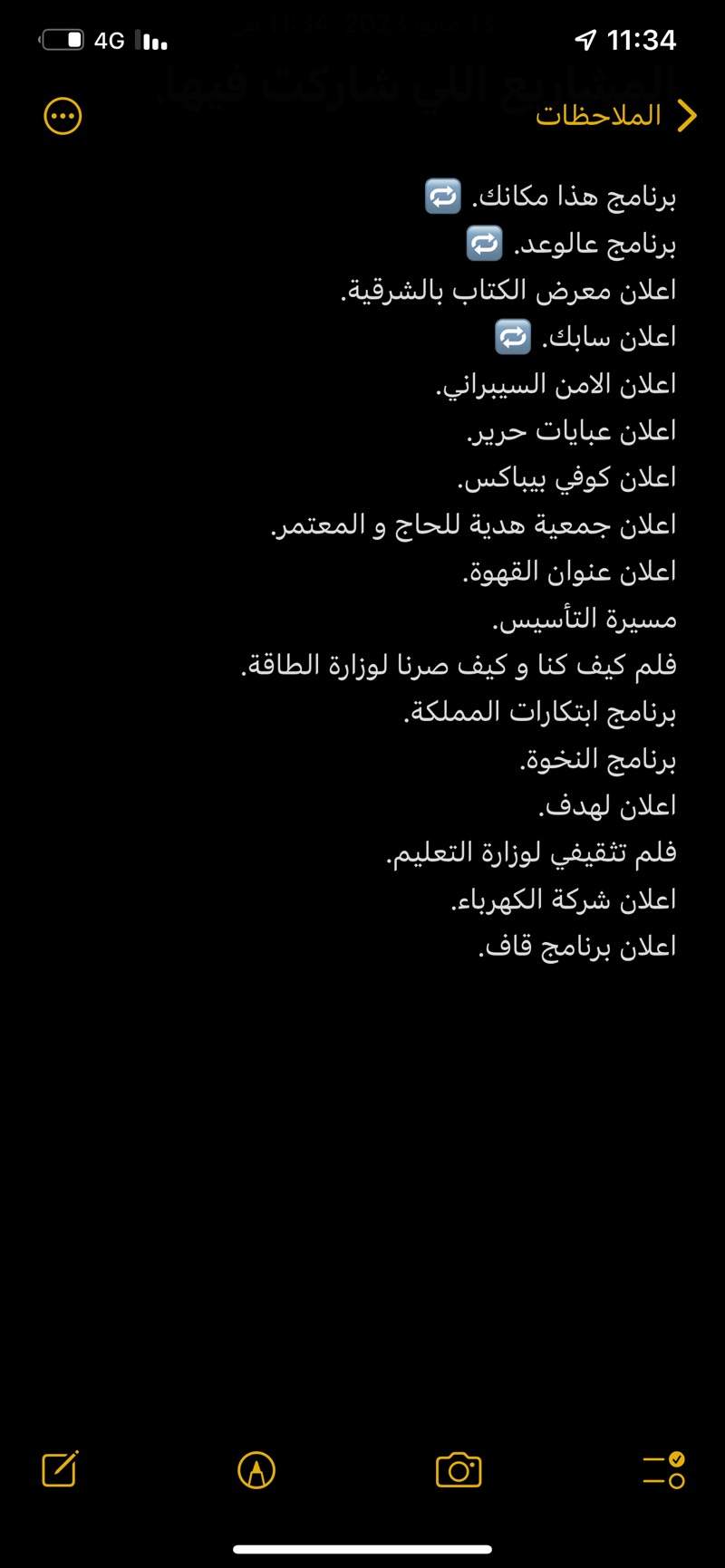The height and width of the screenshot is (1568, 725).
Task: Open the three-dot more options menu
Action: 63,116
